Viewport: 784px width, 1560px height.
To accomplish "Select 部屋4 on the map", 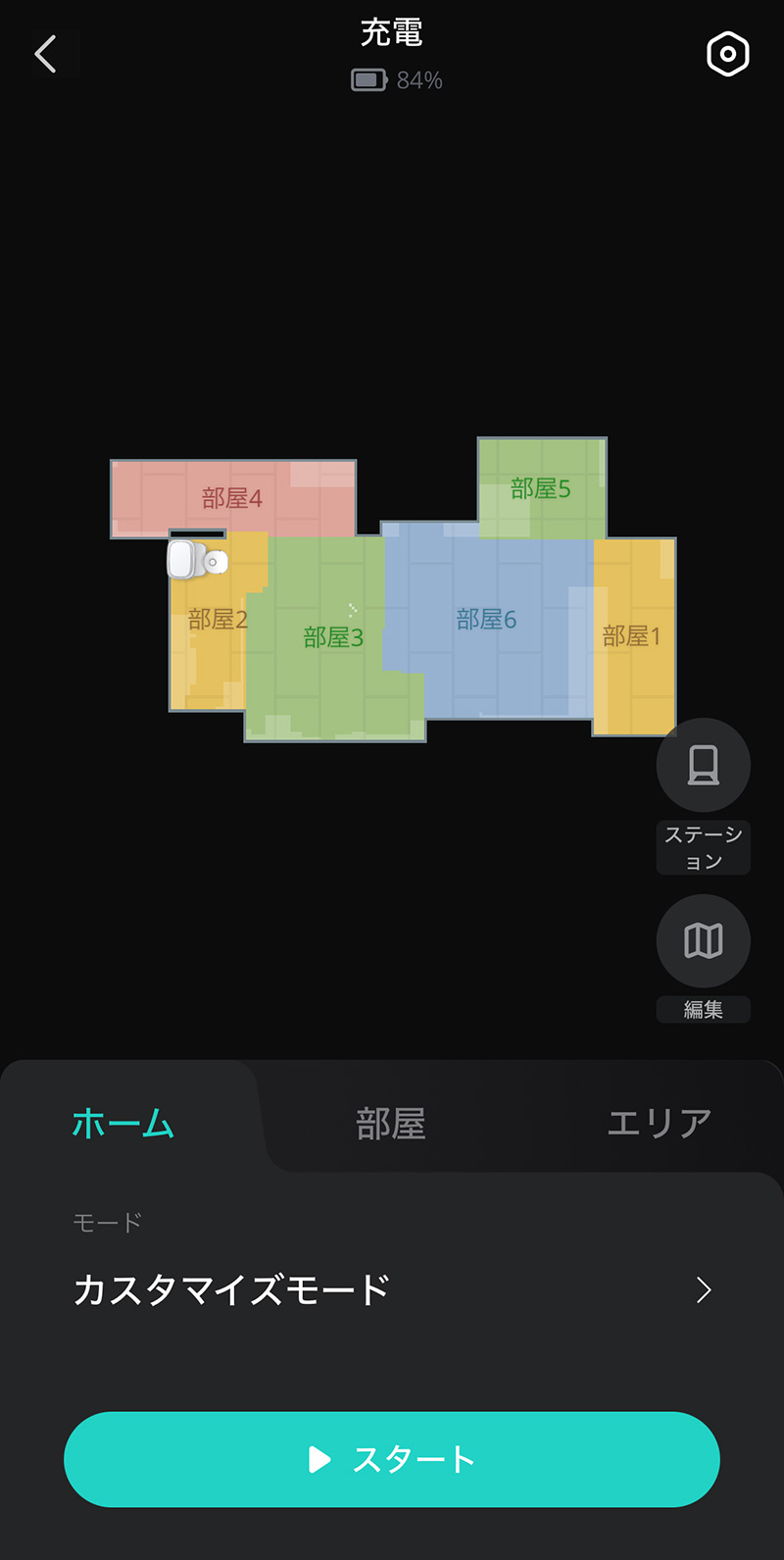I will [x=232, y=498].
